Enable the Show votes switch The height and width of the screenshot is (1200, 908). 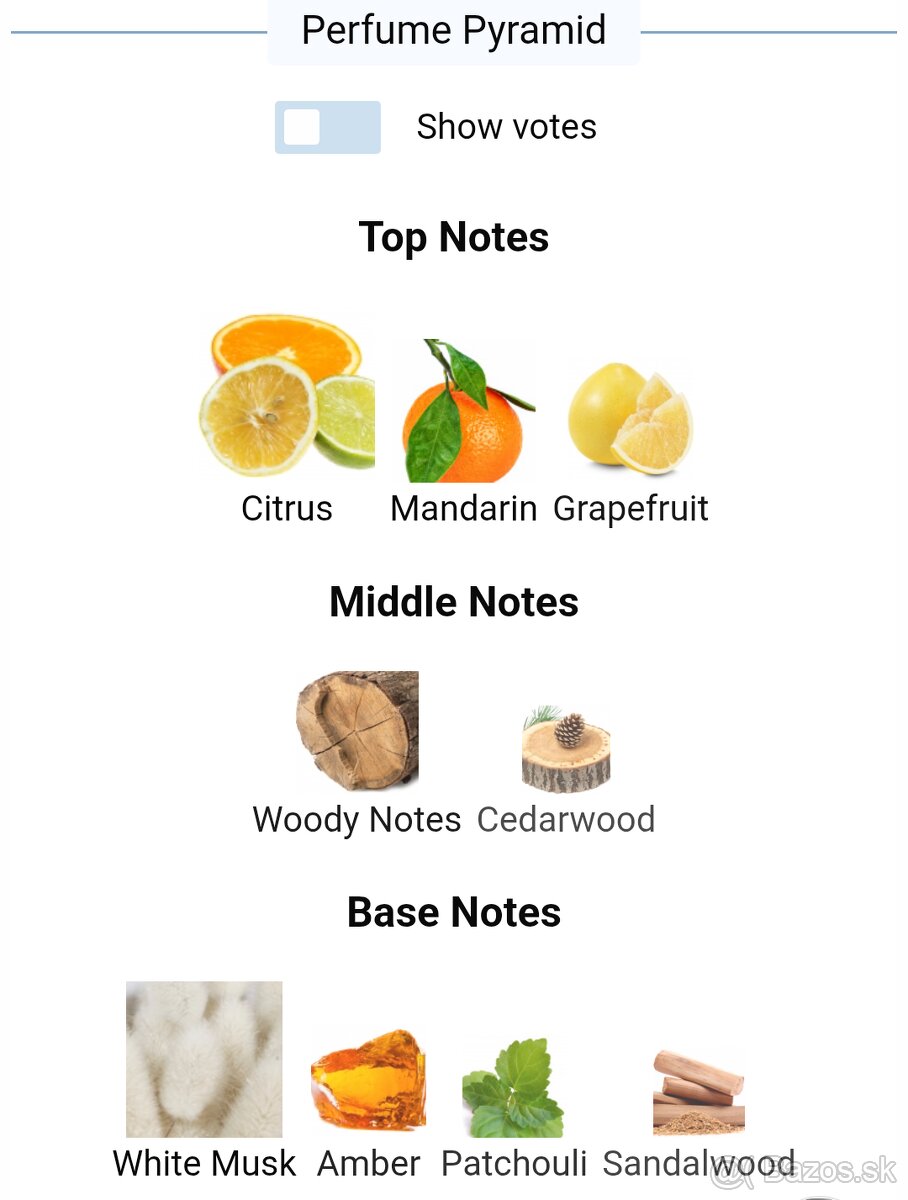pyautogui.click(x=327, y=127)
